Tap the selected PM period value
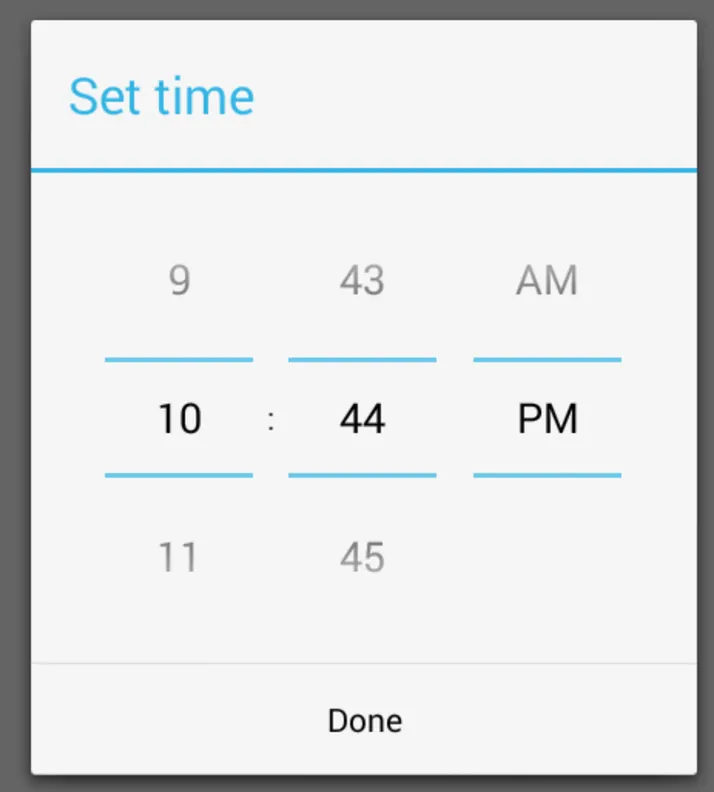 (547, 418)
